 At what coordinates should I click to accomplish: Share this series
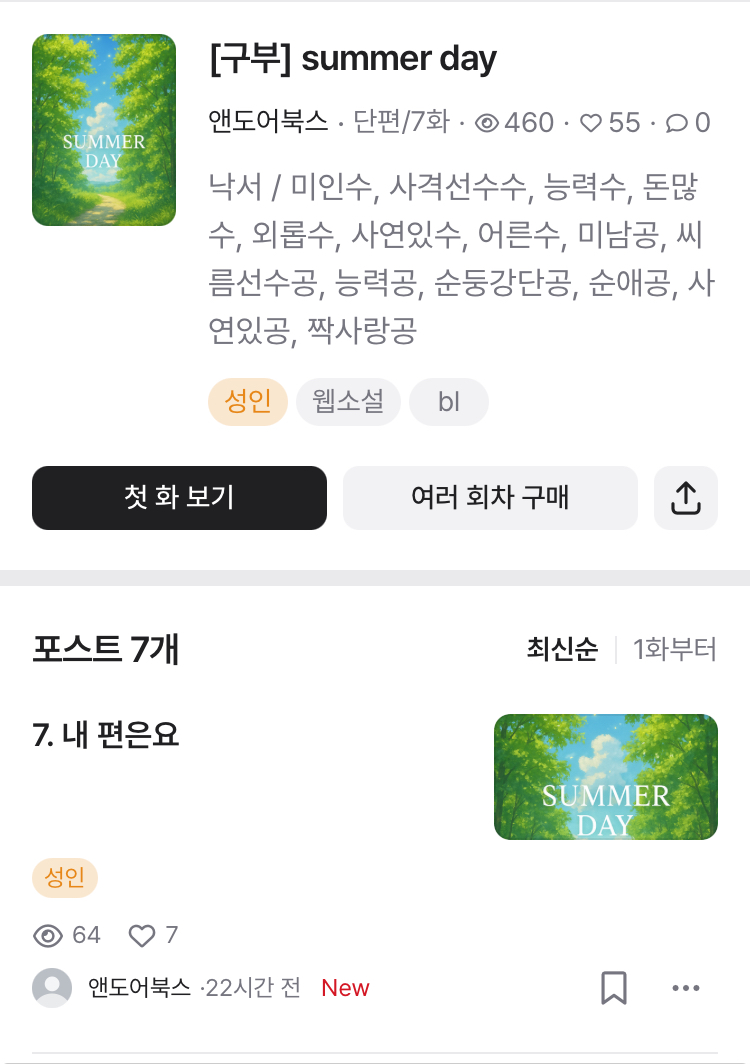click(685, 497)
